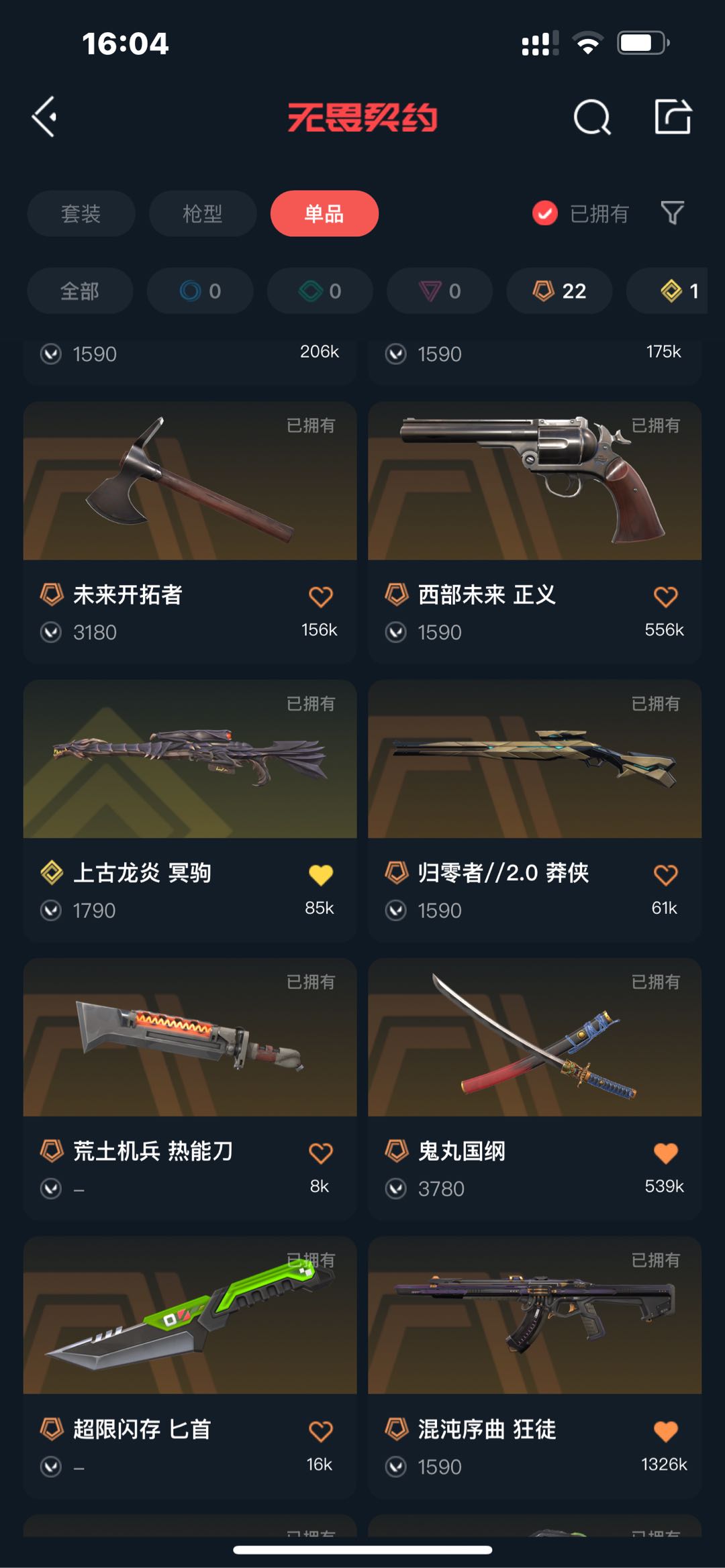This screenshot has height=1568, width=725.
Task: Filter by the orange tier chip showing 22
Action: tap(559, 291)
